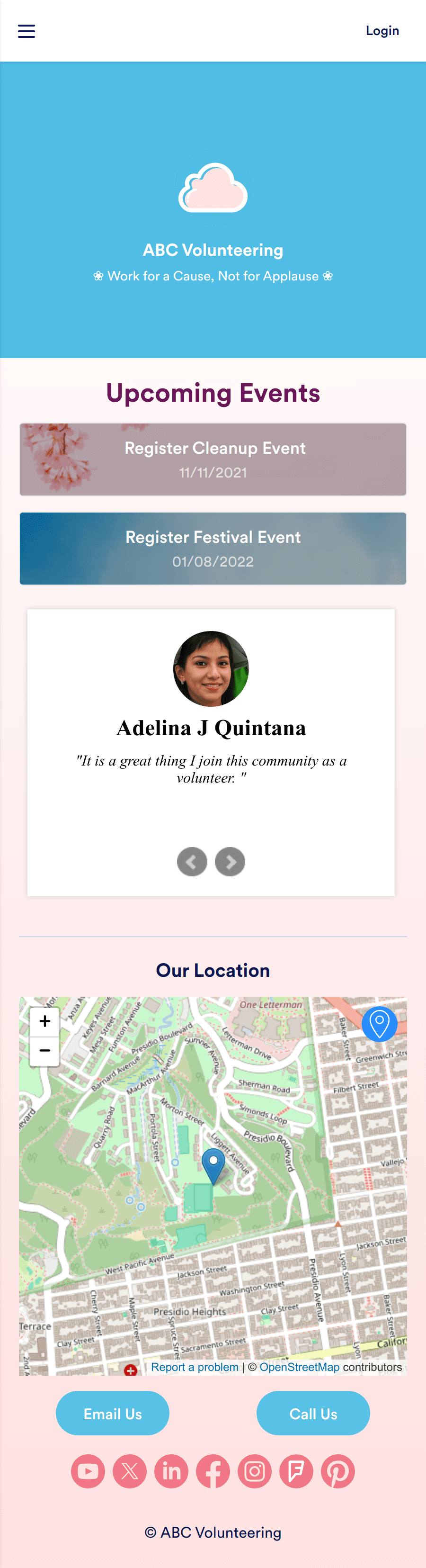
Task: Zoom out on the map
Action: [44, 1050]
